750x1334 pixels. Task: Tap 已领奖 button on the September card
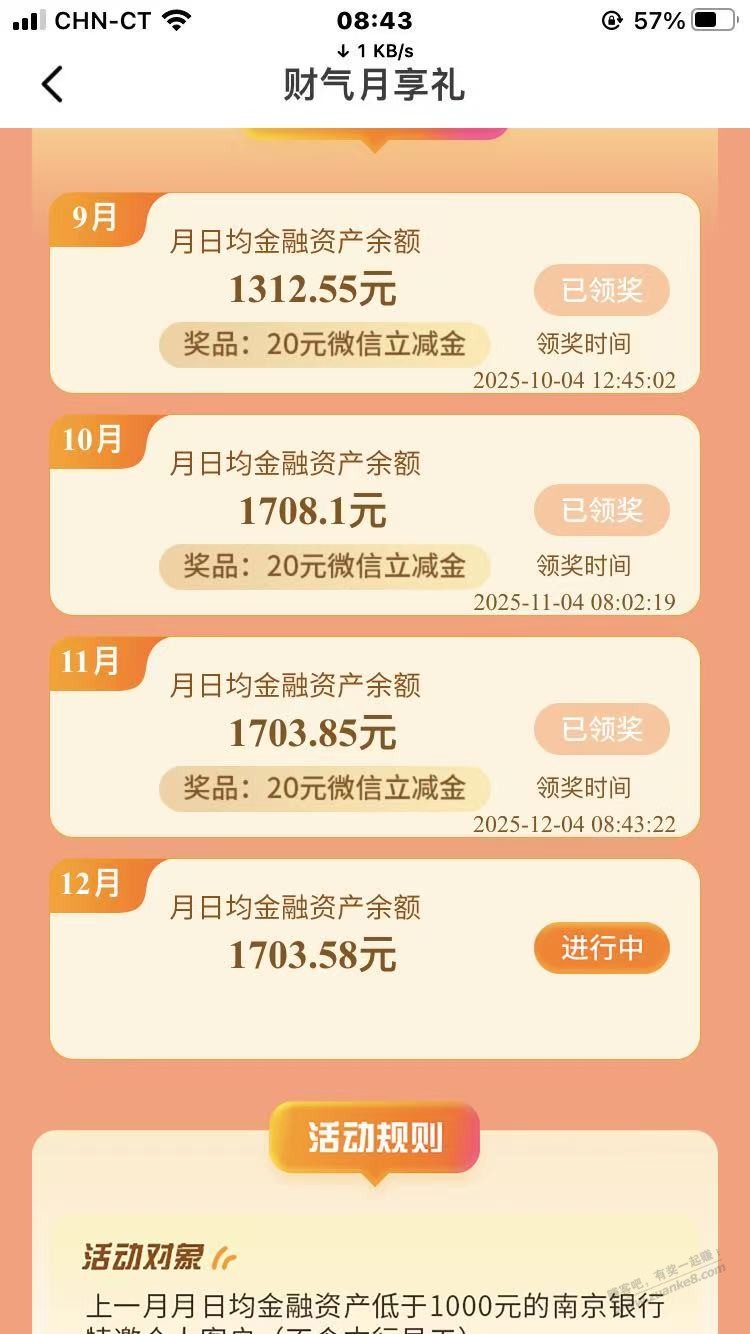[x=601, y=290]
